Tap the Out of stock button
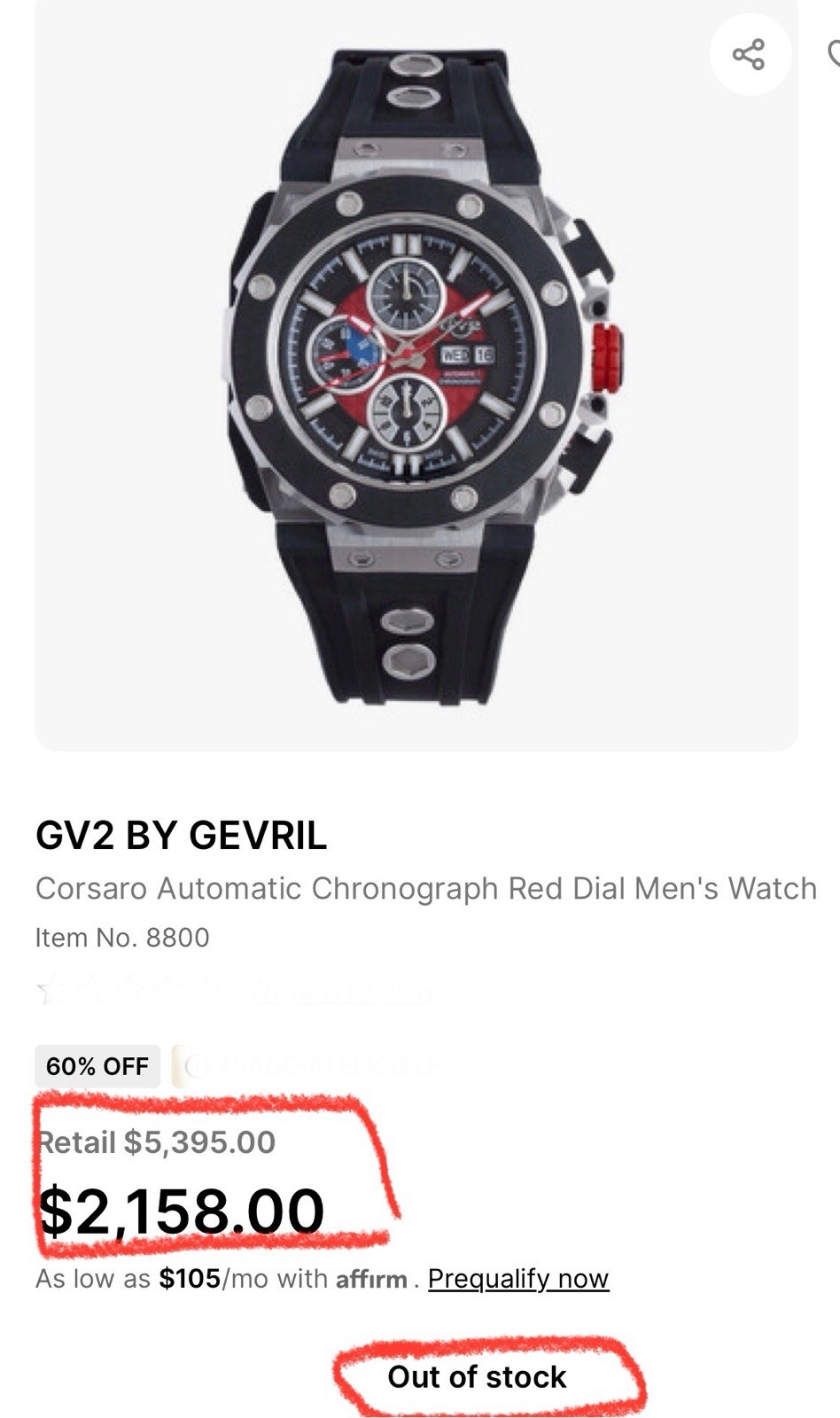 [x=477, y=1376]
